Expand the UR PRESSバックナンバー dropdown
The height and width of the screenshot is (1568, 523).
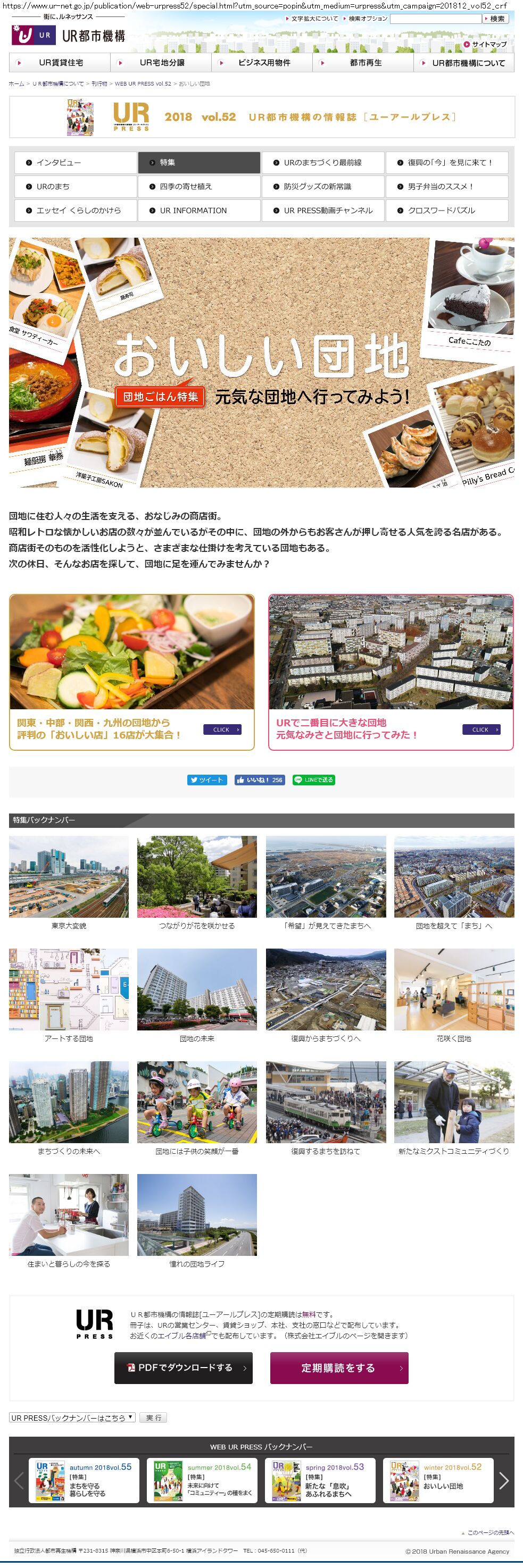pyautogui.click(x=72, y=1418)
